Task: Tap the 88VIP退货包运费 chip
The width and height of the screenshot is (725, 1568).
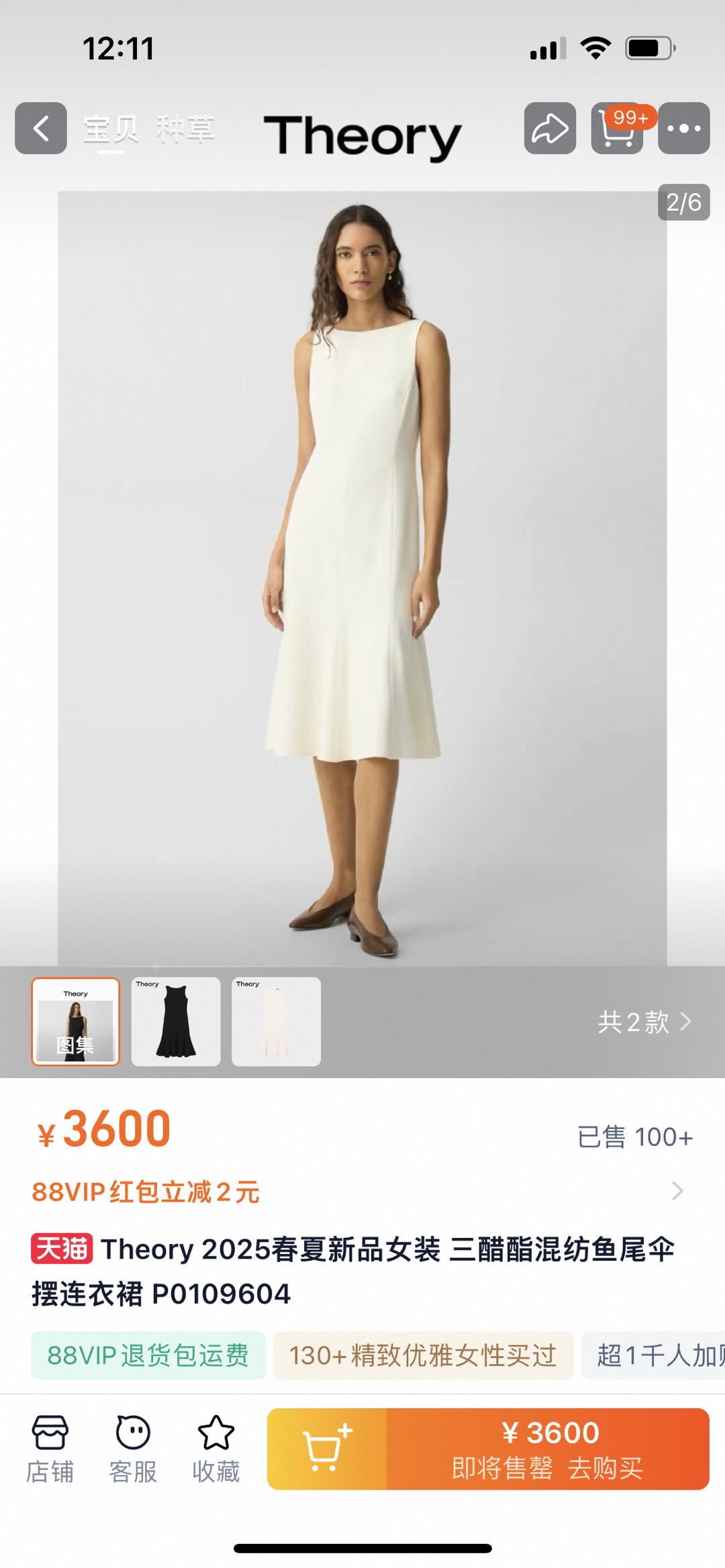Action: [148, 1355]
